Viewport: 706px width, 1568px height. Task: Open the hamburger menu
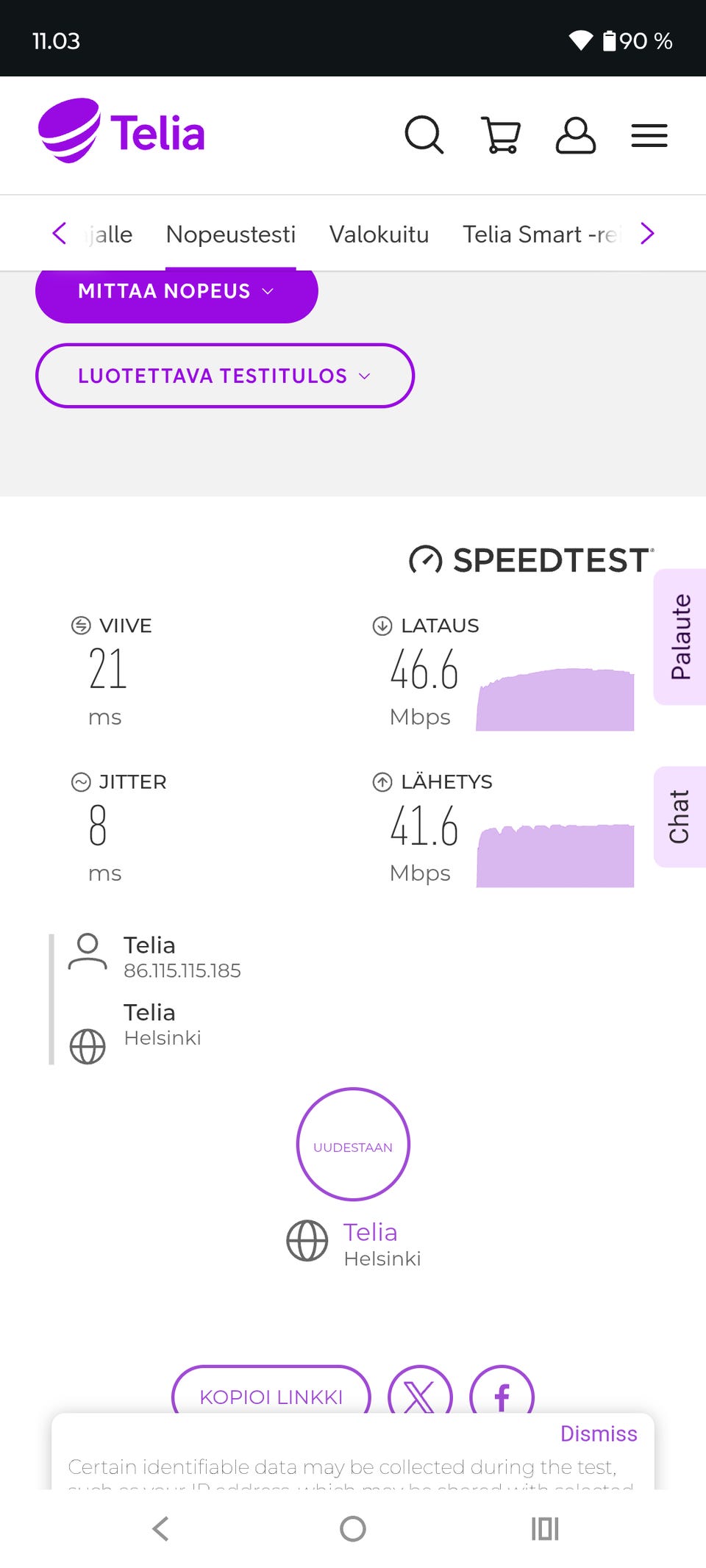point(649,136)
